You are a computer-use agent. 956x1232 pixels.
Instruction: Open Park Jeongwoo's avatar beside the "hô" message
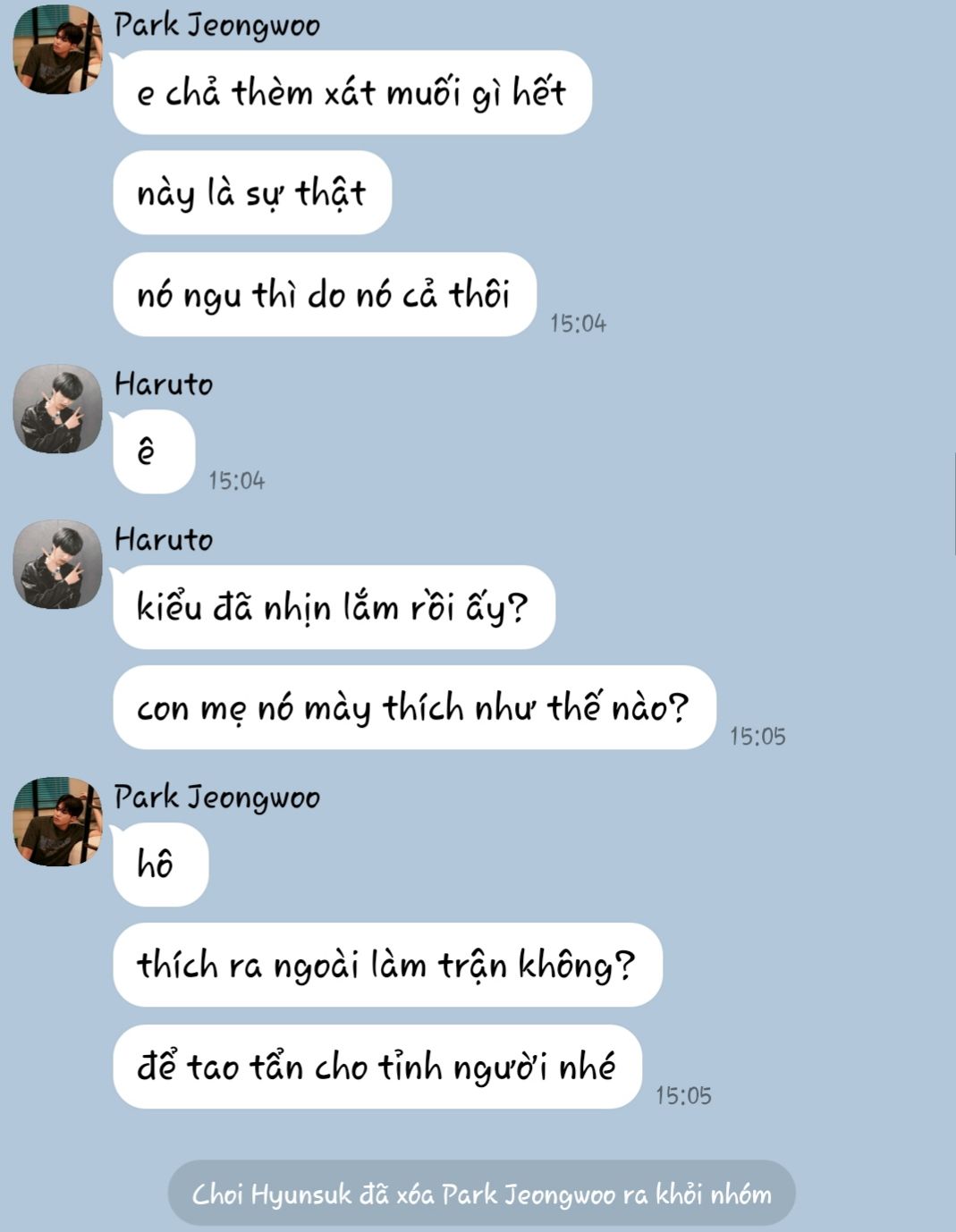point(57,822)
